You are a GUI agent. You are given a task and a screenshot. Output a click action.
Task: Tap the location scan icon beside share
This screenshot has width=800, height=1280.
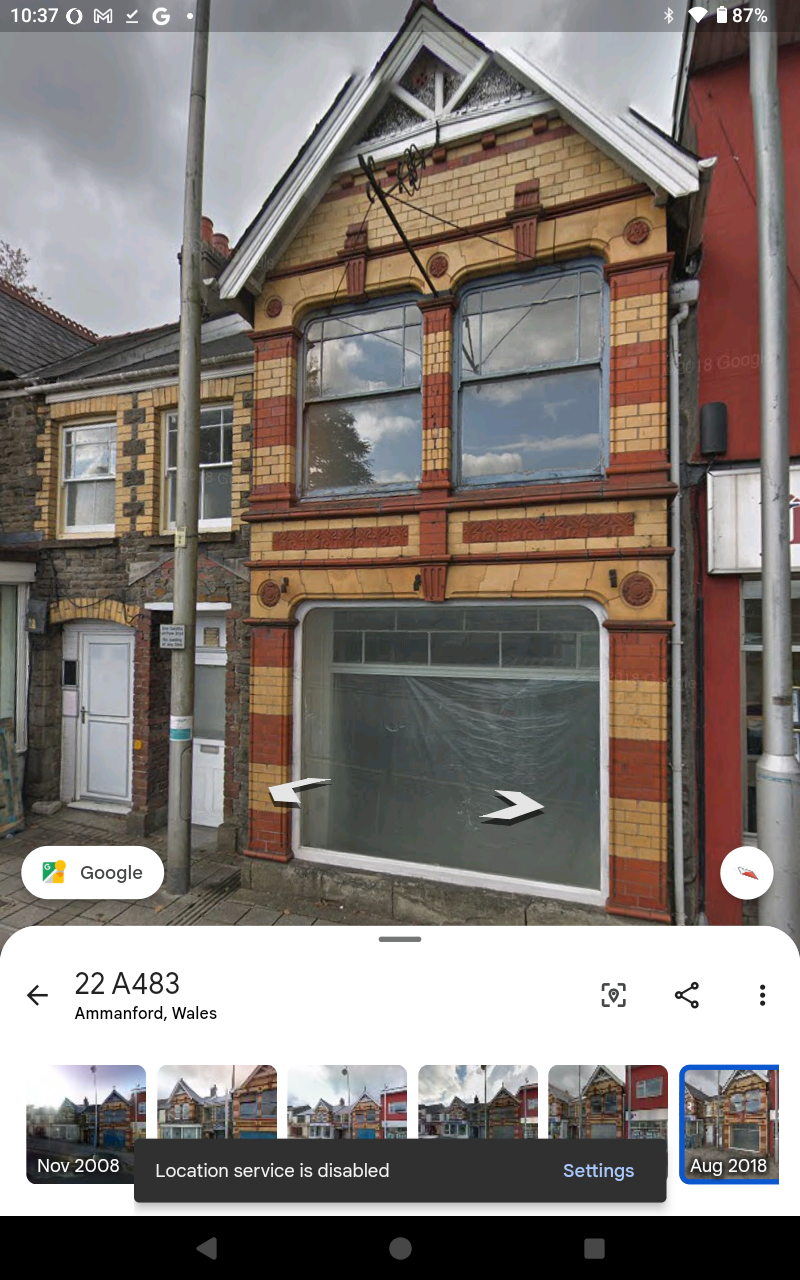[x=613, y=995]
